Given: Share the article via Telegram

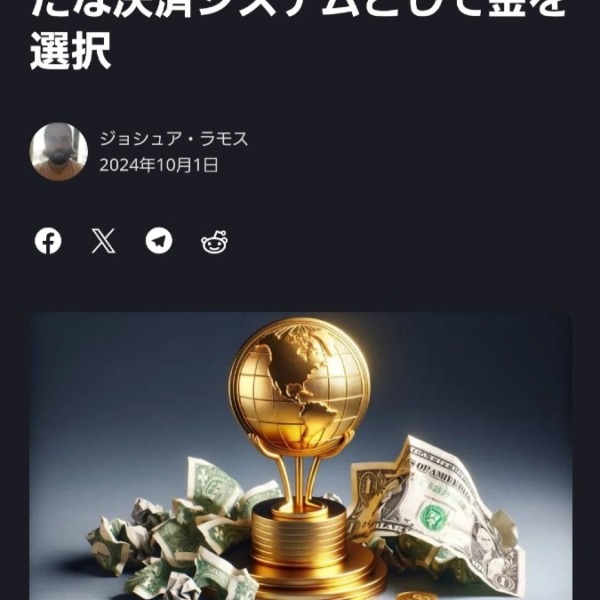Looking at the screenshot, I should 159,241.
